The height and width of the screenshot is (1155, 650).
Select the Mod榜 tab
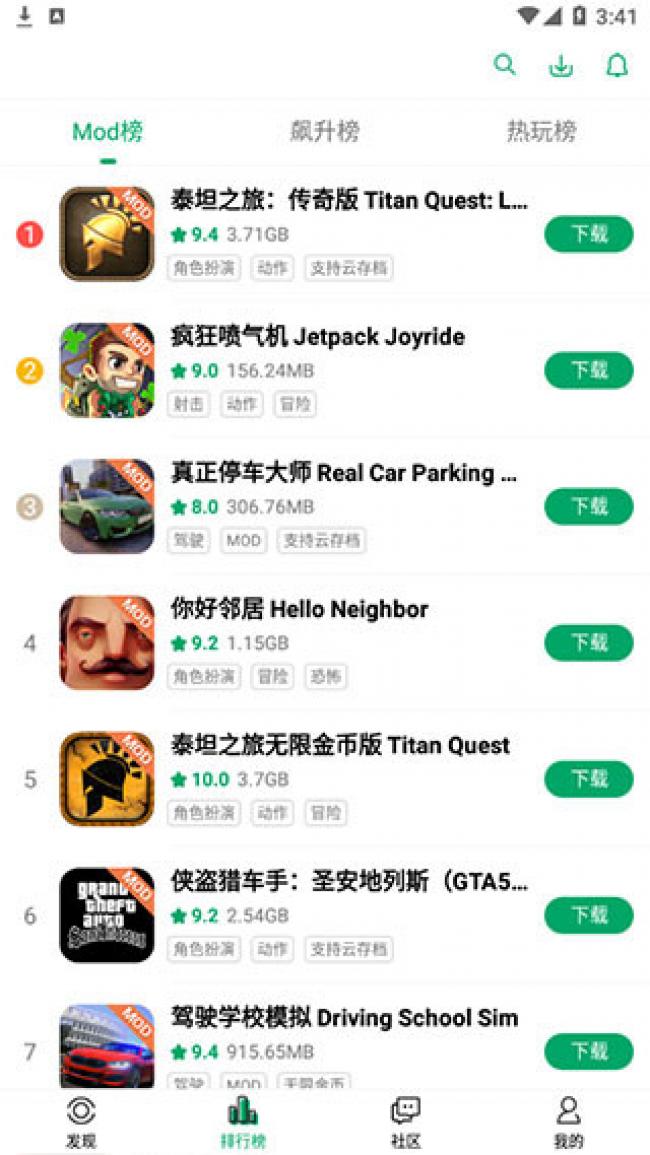coord(108,132)
